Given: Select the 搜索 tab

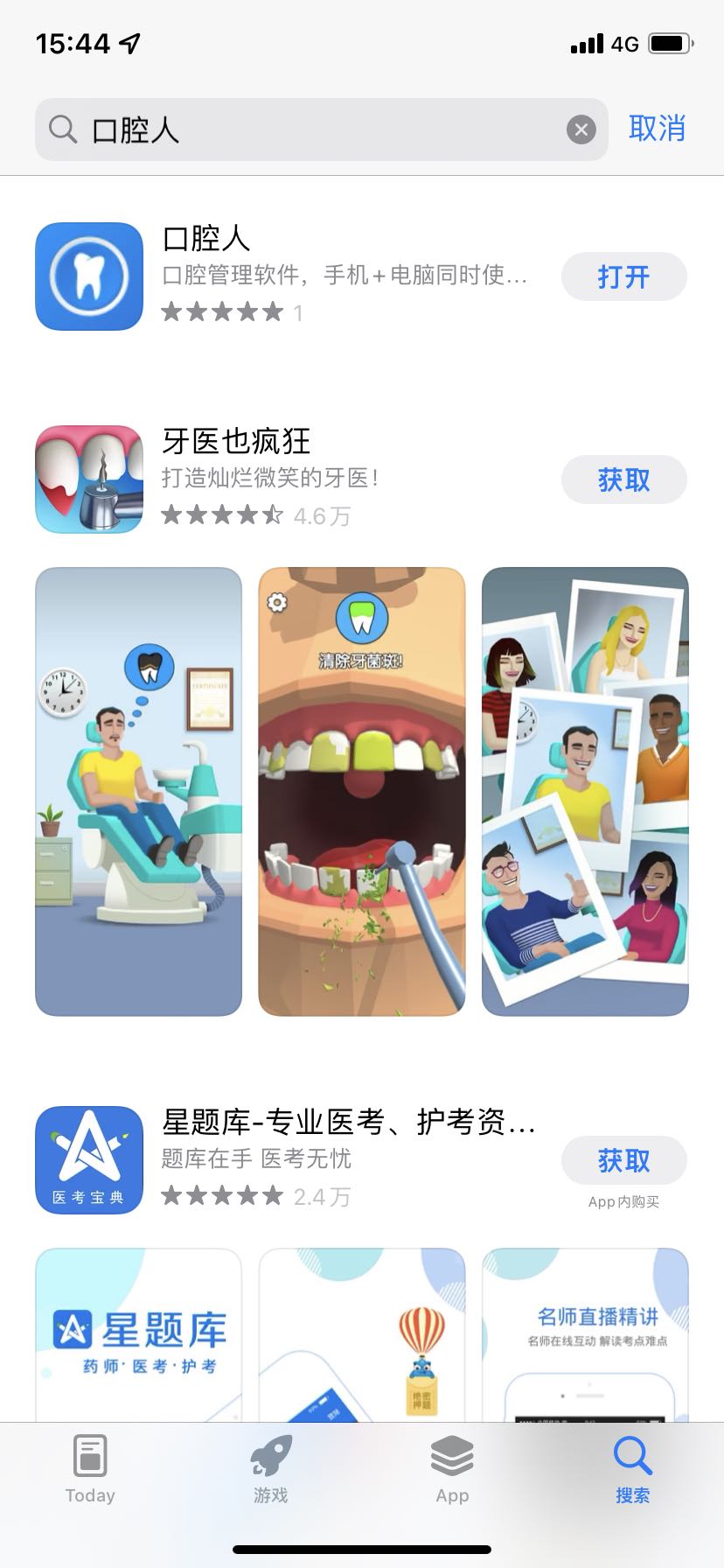Looking at the screenshot, I should (632, 1470).
